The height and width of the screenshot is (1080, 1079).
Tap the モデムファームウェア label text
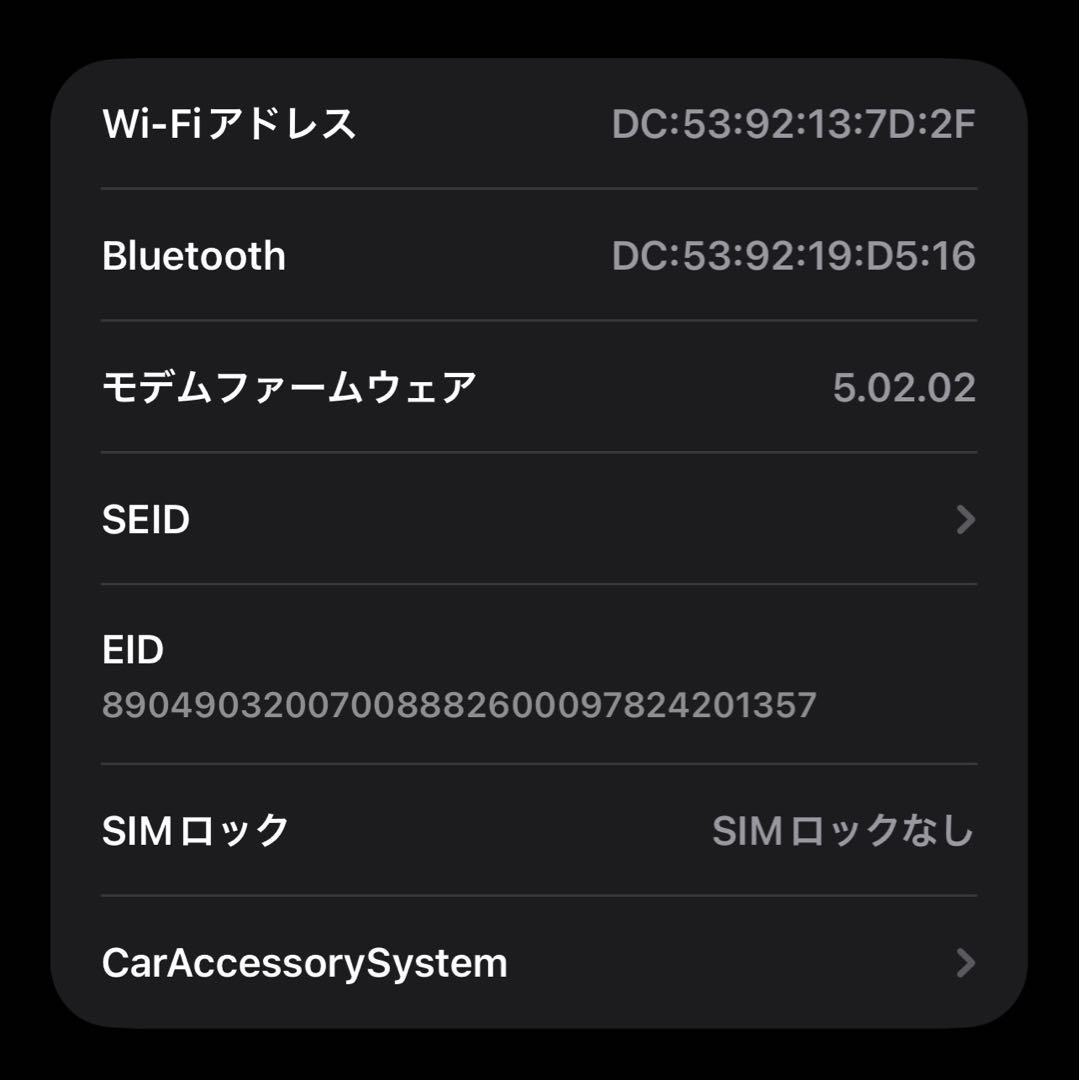[x=291, y=387]
